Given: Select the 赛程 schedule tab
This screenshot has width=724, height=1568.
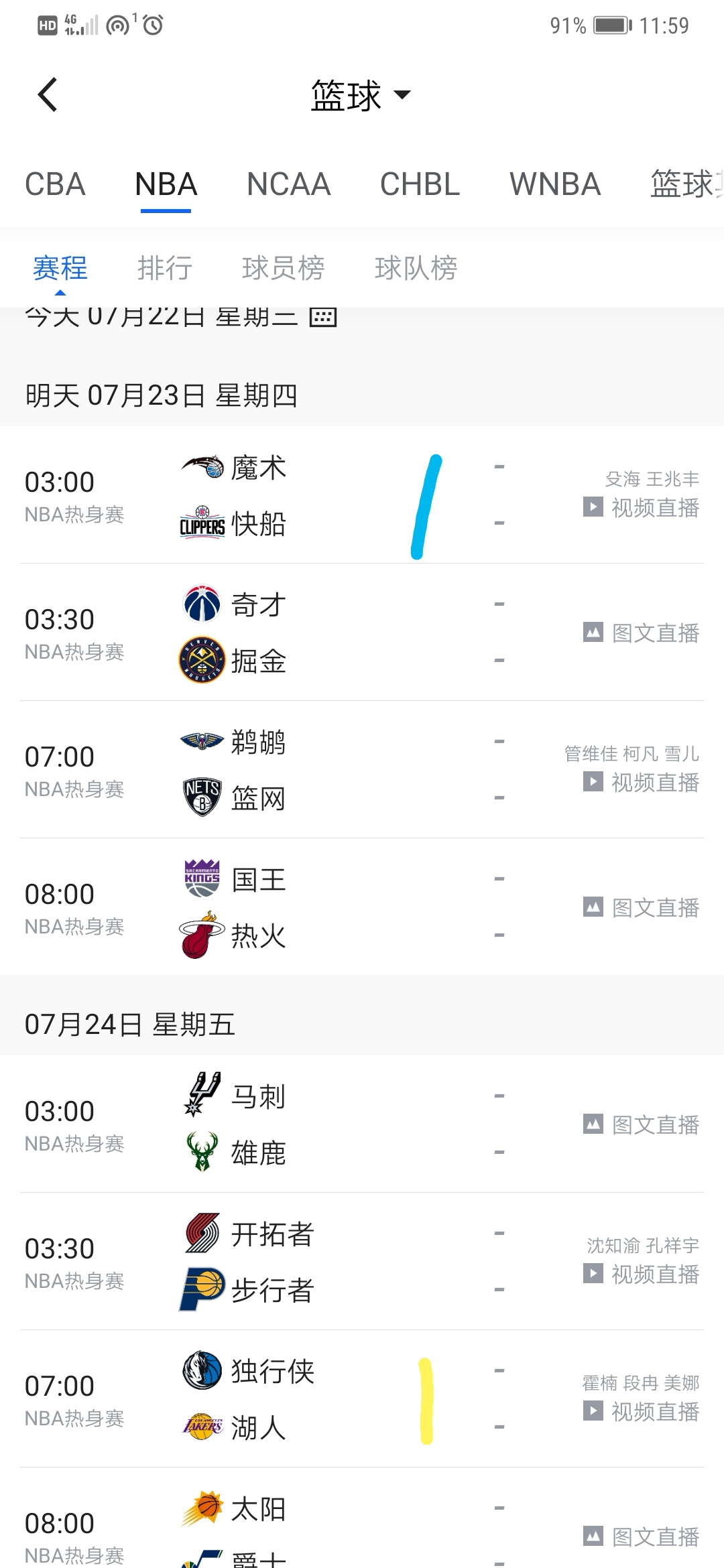Looking at the screenshot, I should (60, 268).
